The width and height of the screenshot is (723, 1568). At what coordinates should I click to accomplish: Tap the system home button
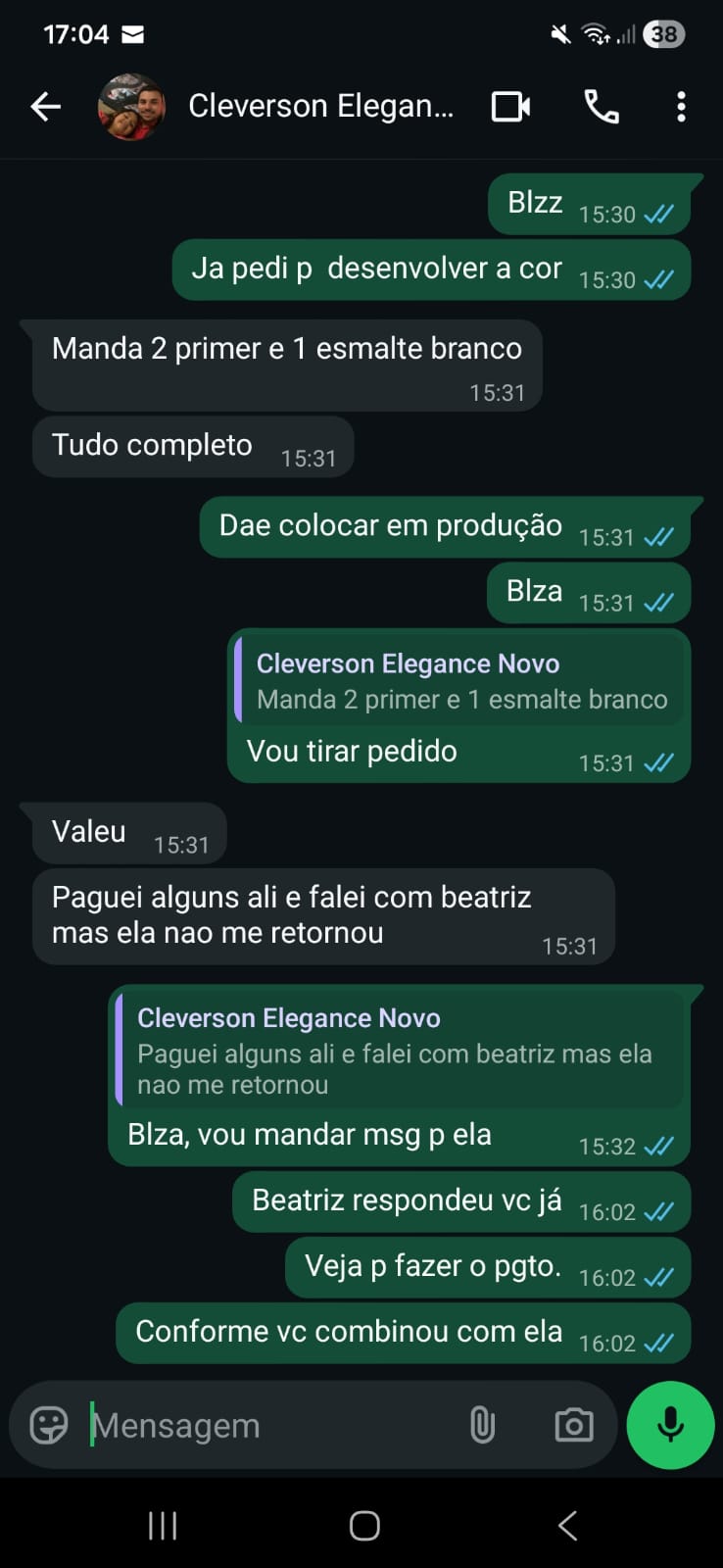(364, 1525)
